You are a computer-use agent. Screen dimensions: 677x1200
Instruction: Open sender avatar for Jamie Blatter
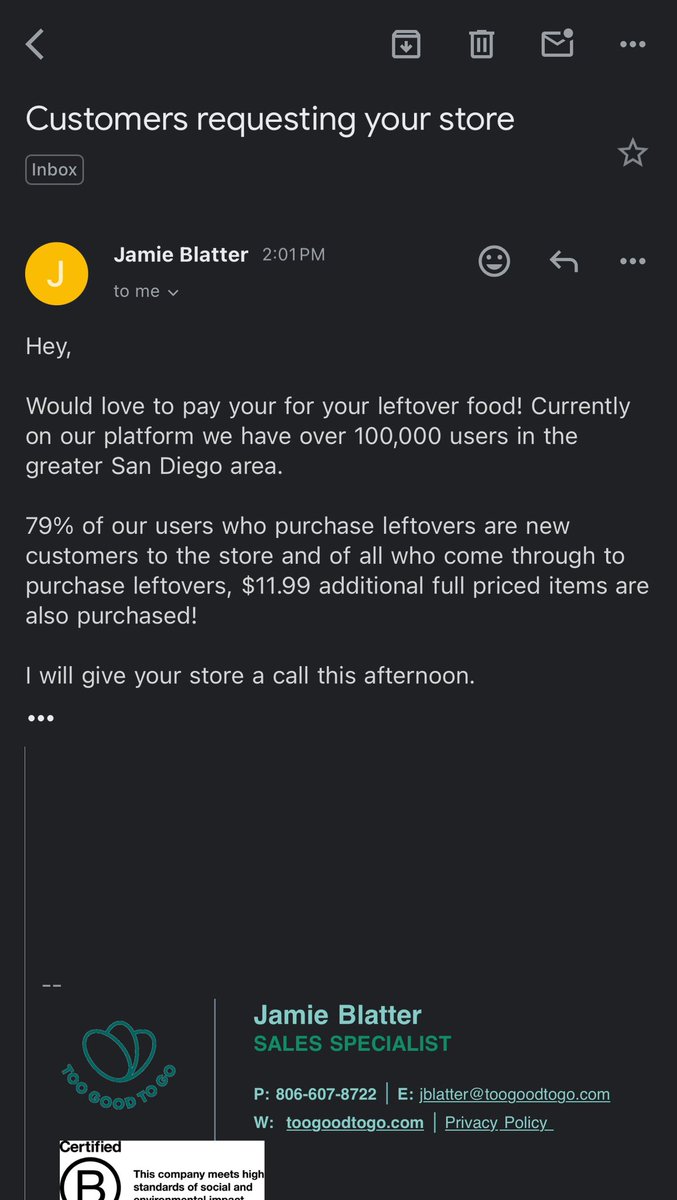56,273
